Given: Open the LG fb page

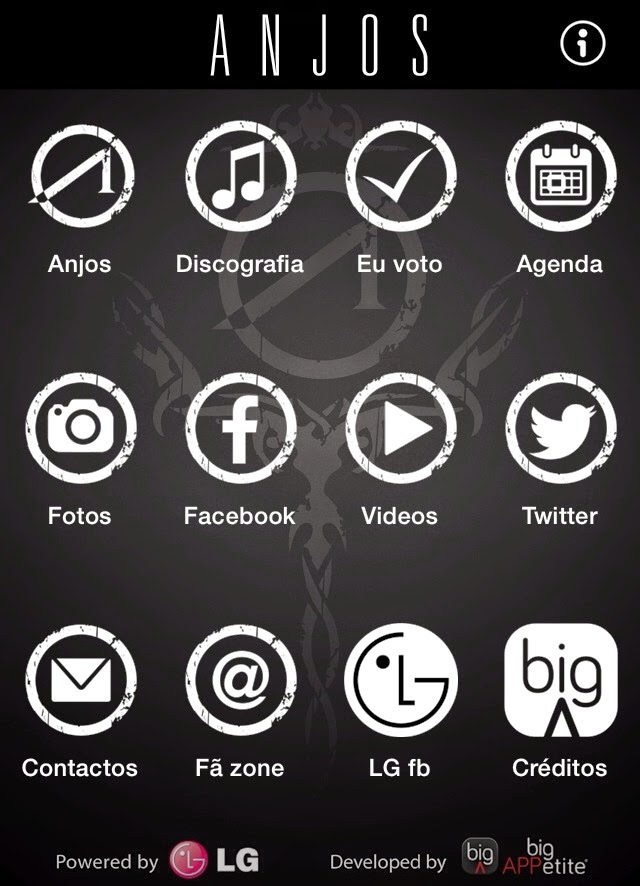Looking at the screenshot, I should [x=400, y=680].
